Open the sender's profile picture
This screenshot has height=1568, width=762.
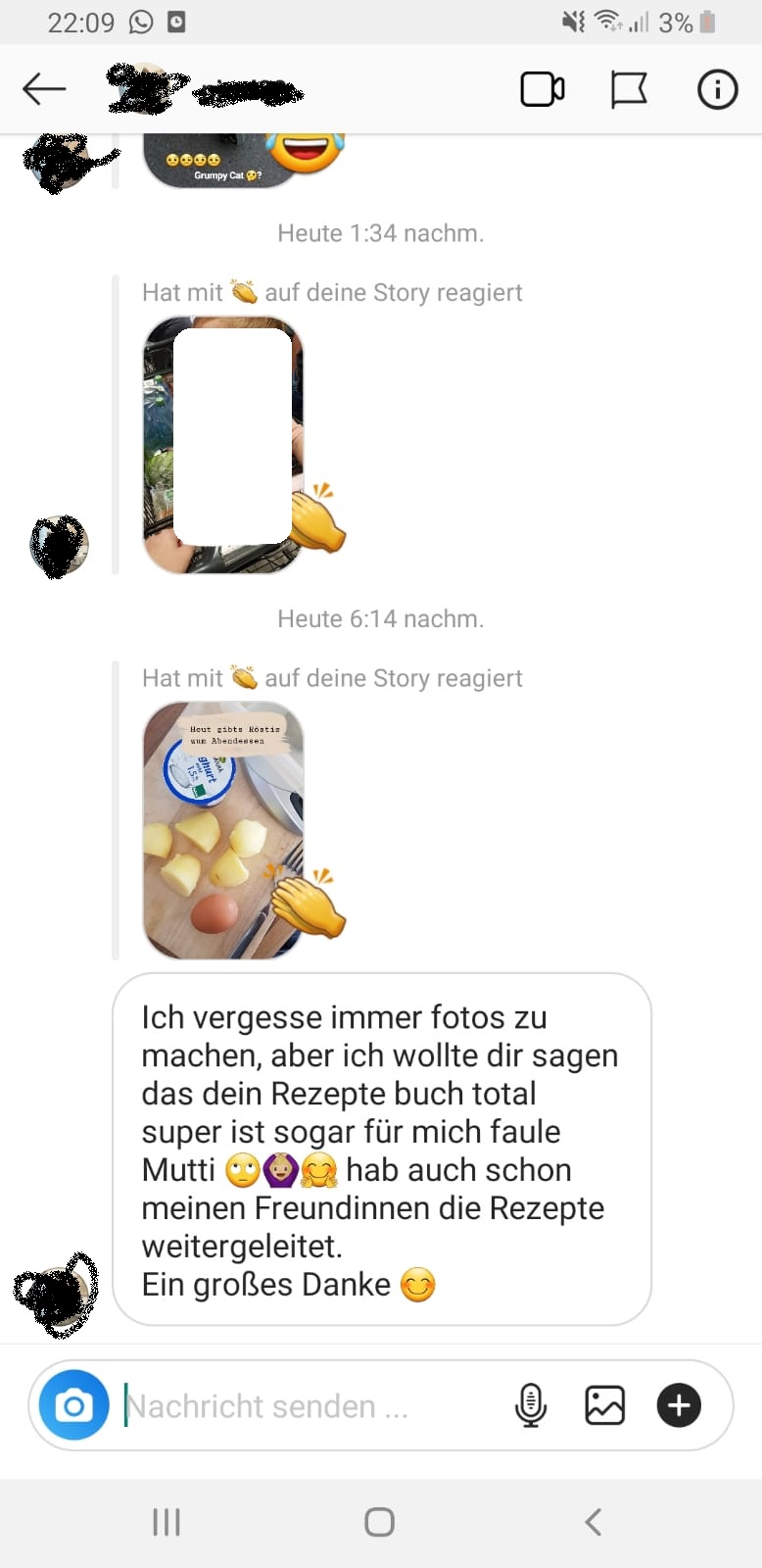58,1294
